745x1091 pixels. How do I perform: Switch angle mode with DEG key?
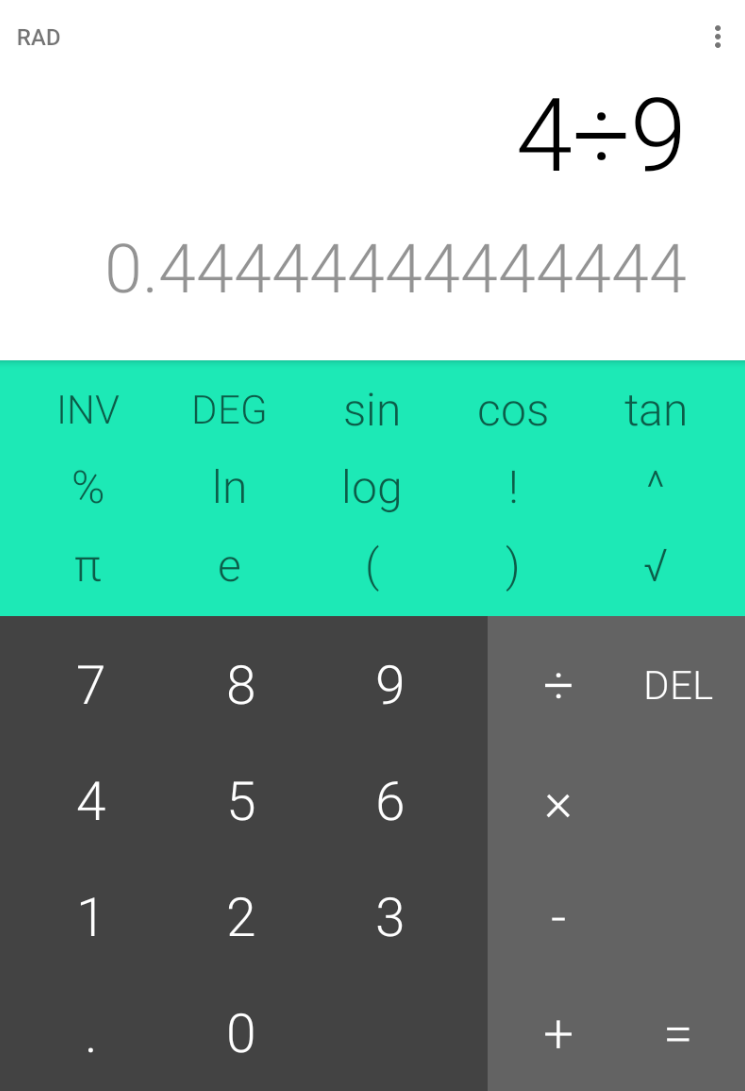[229, 410]
